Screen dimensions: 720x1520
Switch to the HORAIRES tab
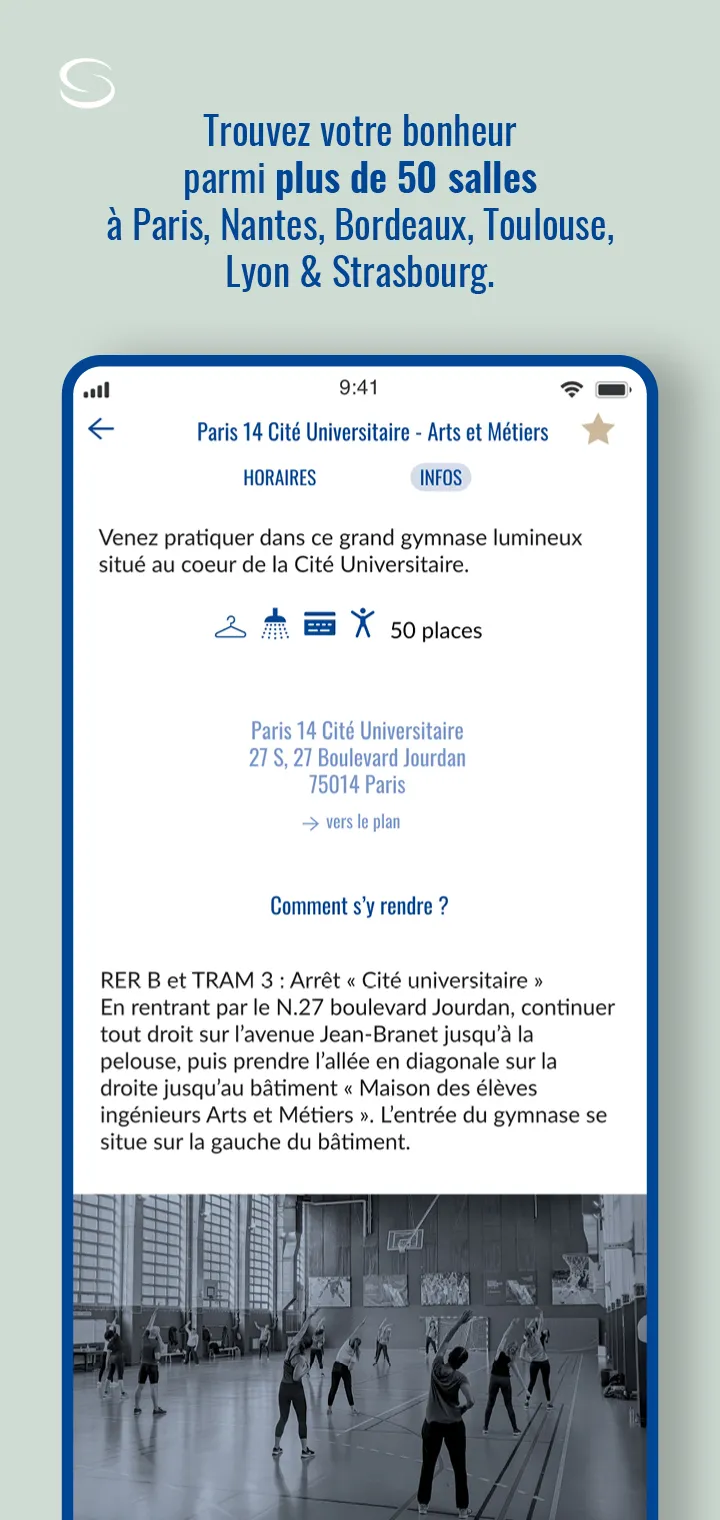click(279, 478)
